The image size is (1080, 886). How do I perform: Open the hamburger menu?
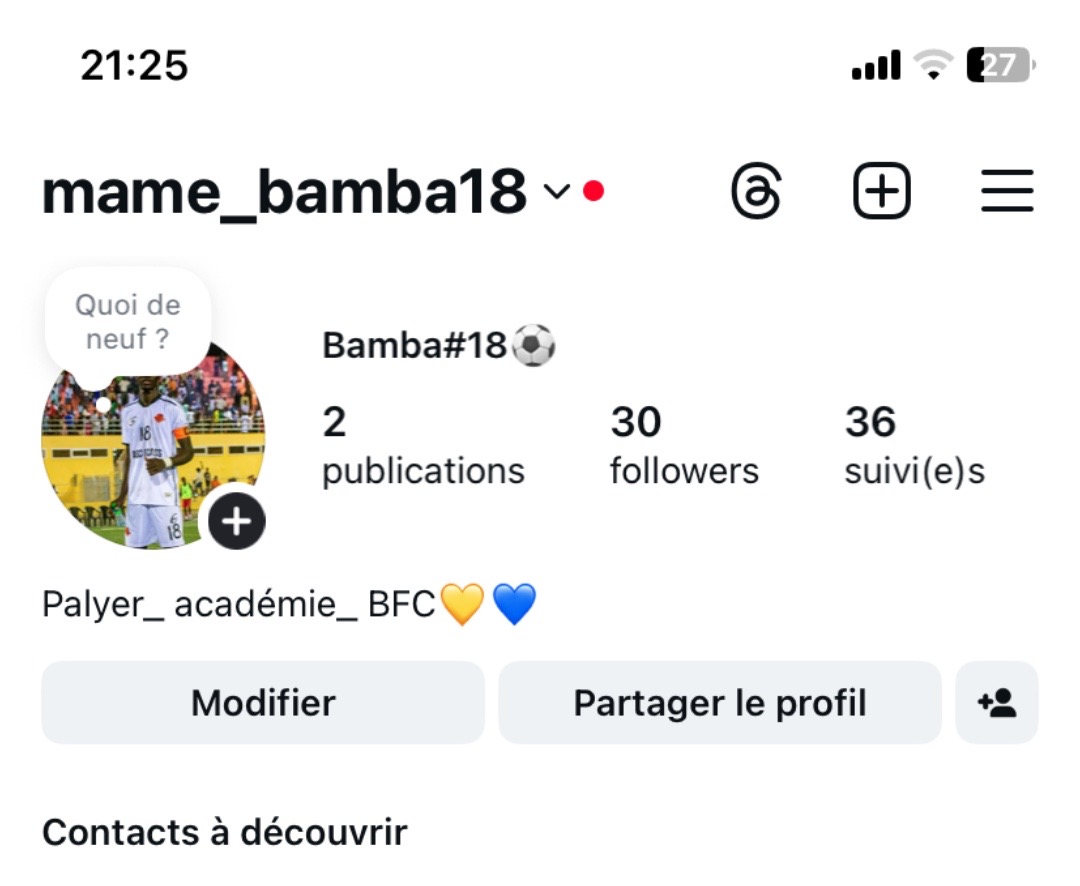point(1006,190)
